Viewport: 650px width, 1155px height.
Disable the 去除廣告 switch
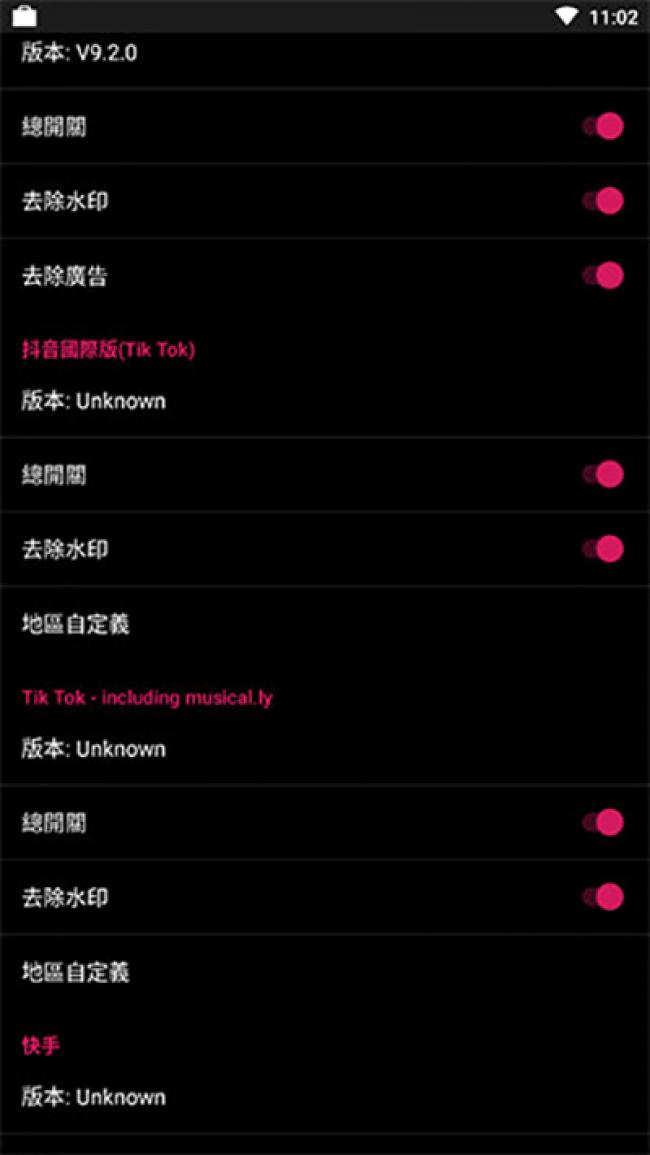[603, 275]
